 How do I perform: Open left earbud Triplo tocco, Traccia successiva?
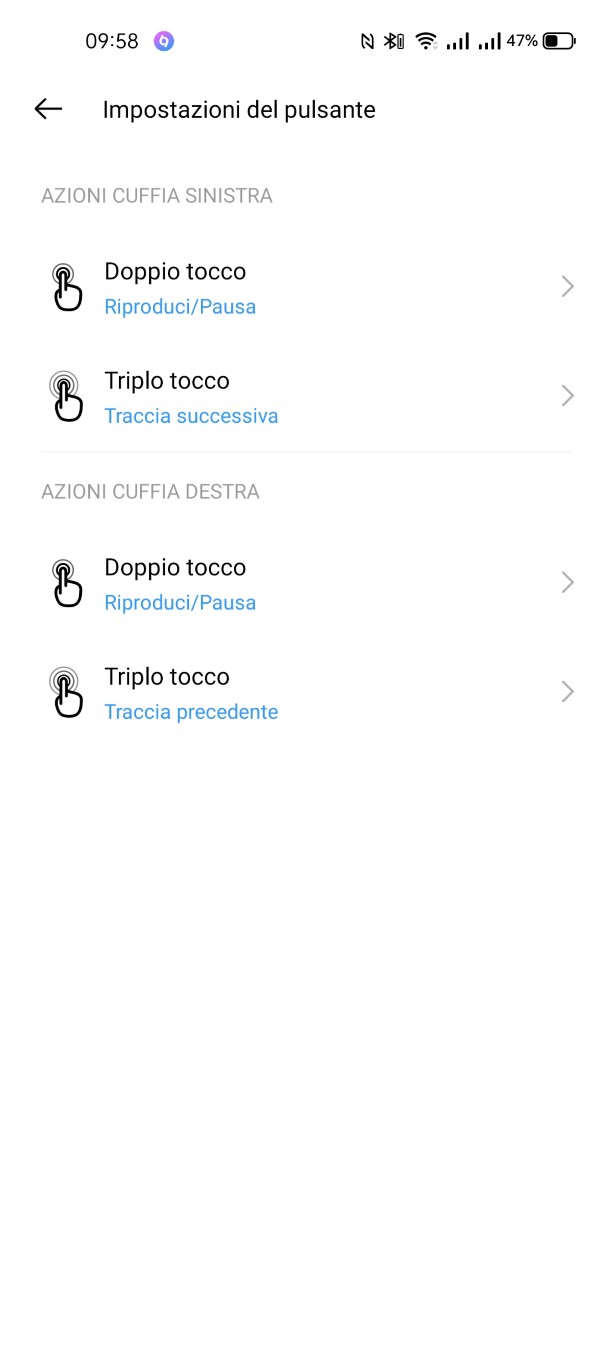(x=307, y=397)
